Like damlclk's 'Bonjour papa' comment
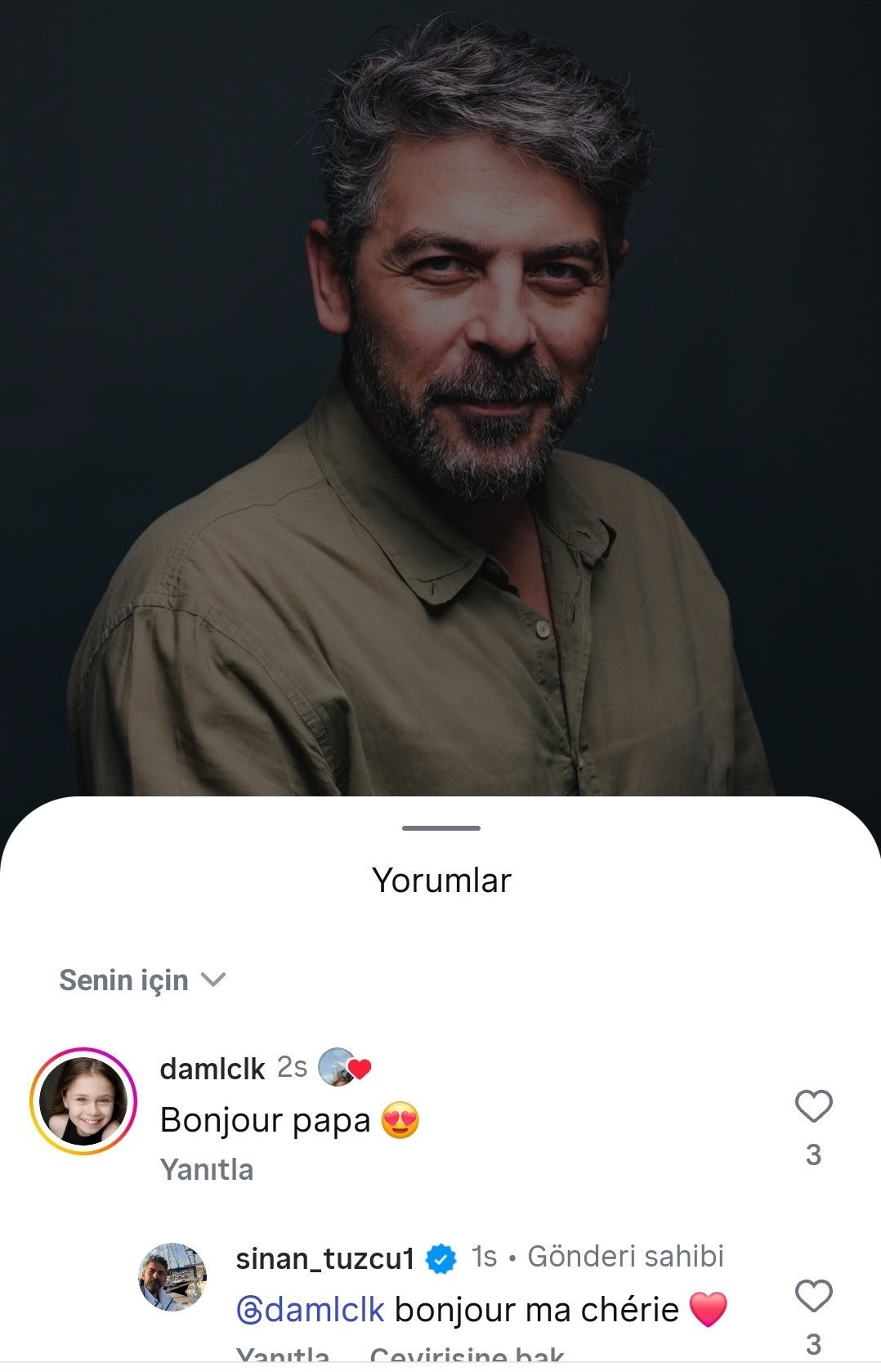This screenshot has height=1372, width=881. point(813,1107)
